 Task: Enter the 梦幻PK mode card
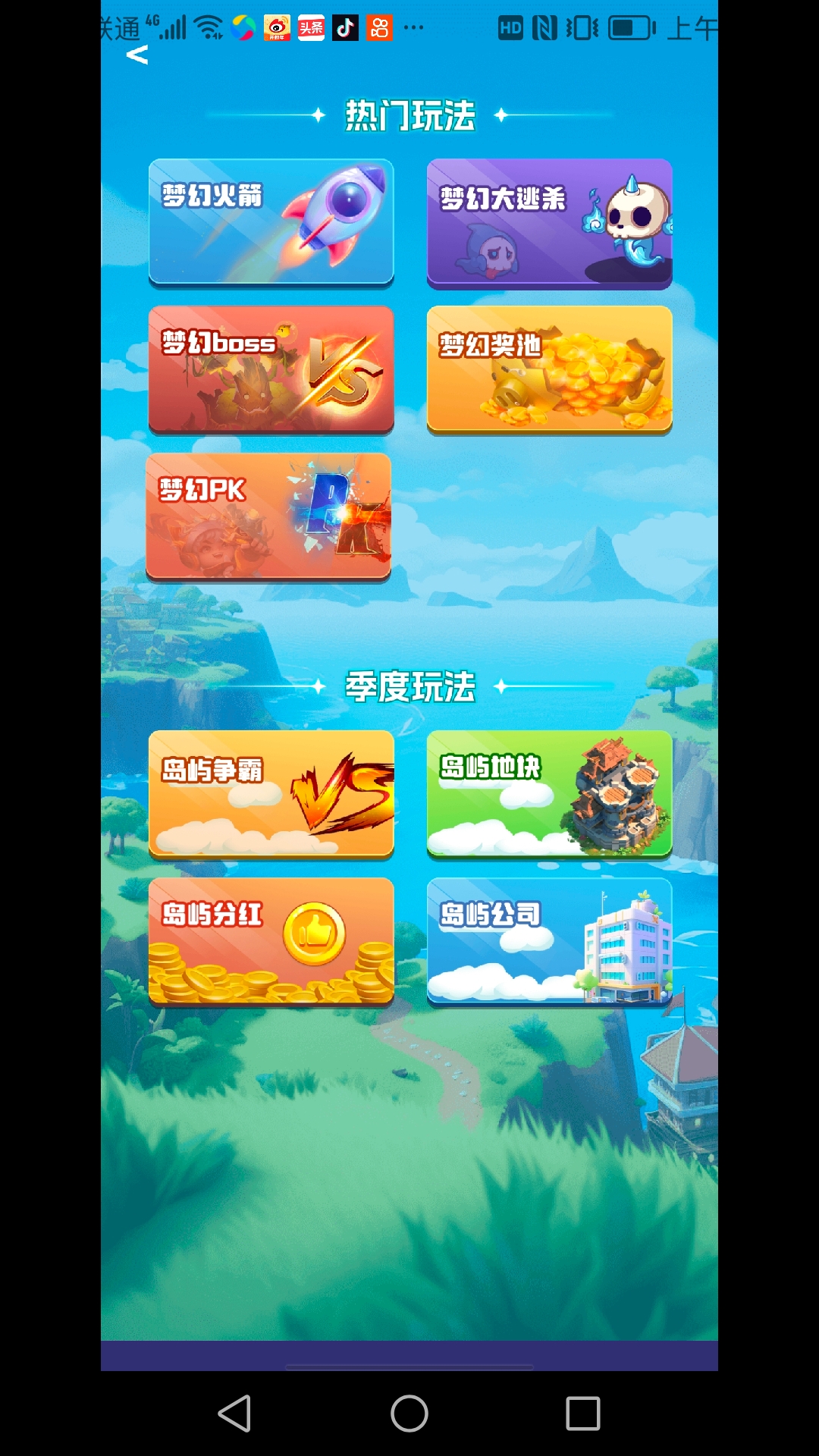coord(268,516)
